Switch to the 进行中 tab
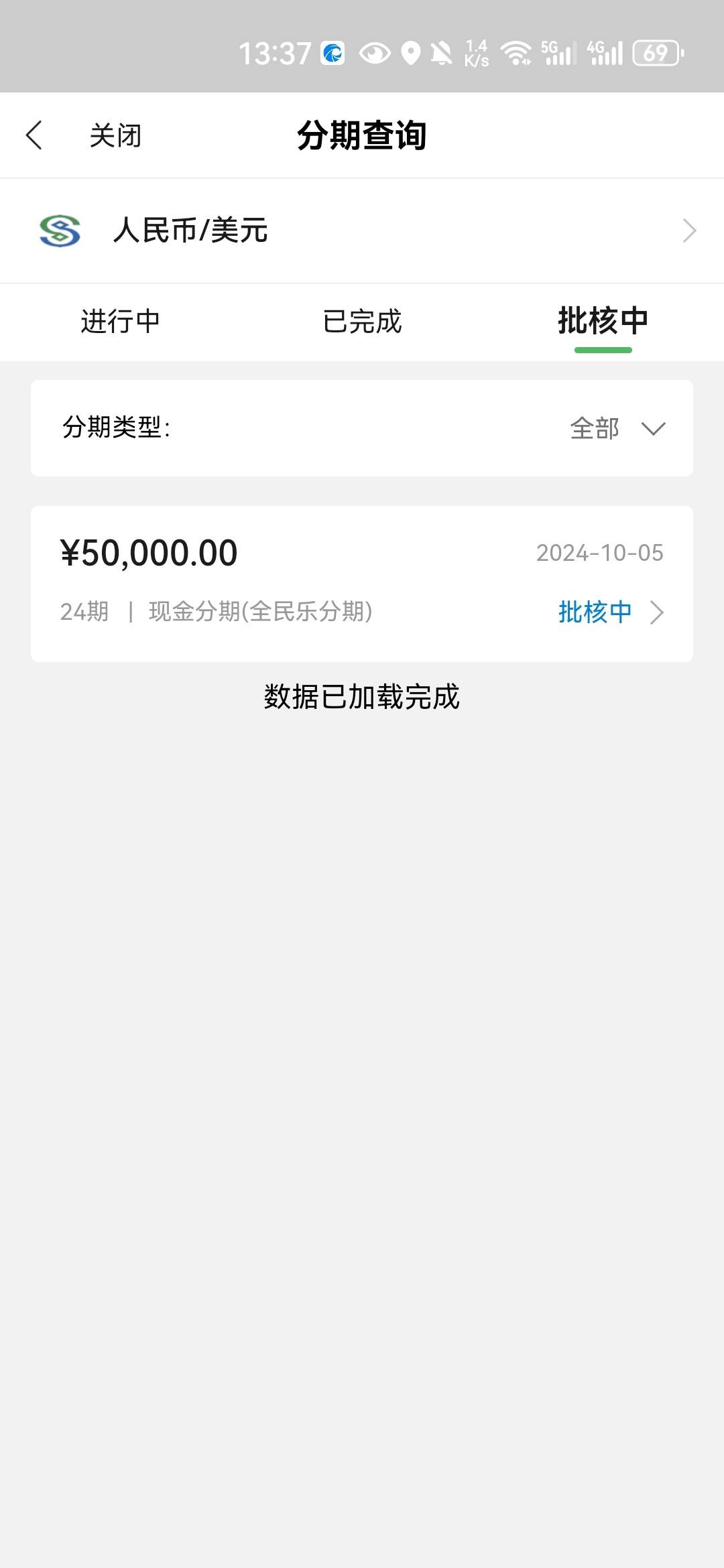The height and width of the screenshot is (1568, 724). pos(121,321)
